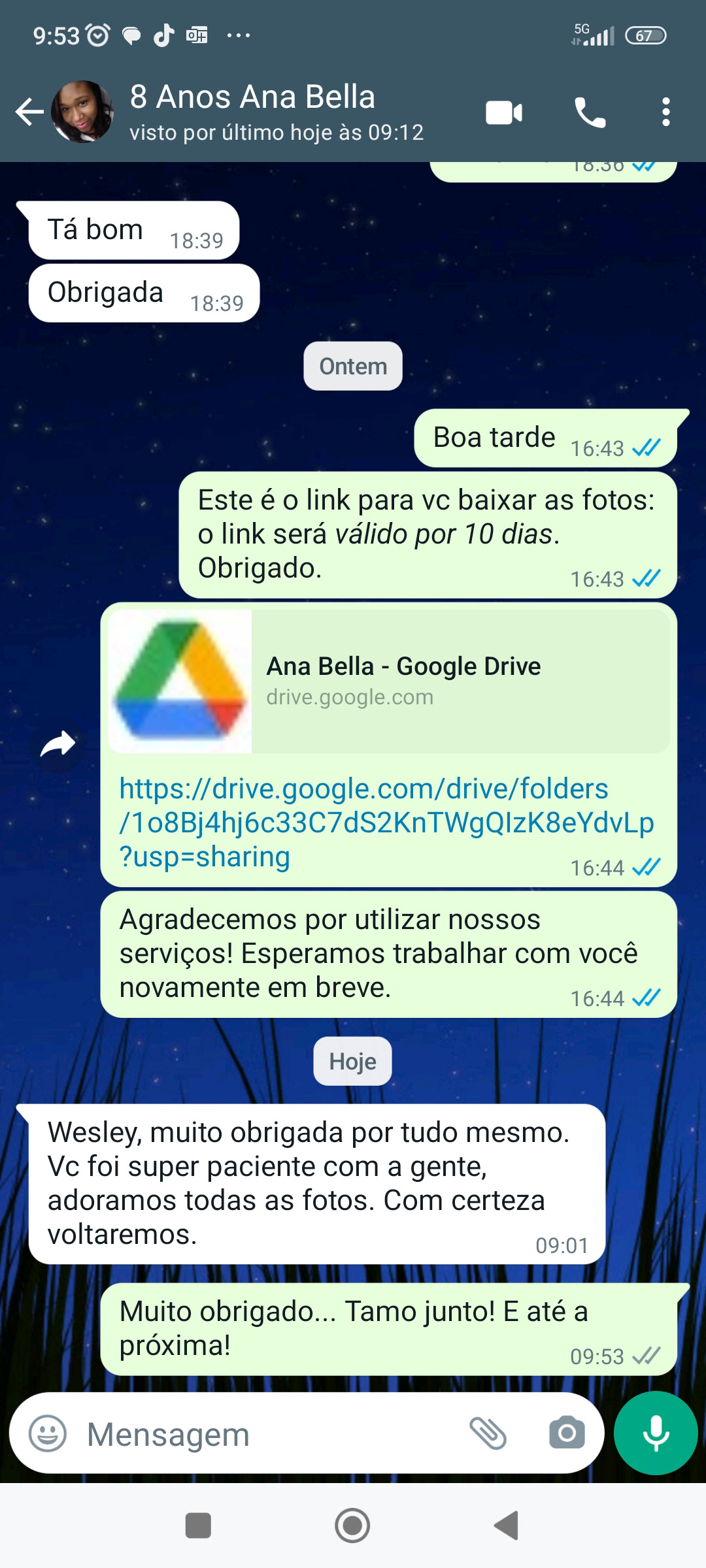
Task: Tap the Mensagem text field
Action: tap(261, 1434)
